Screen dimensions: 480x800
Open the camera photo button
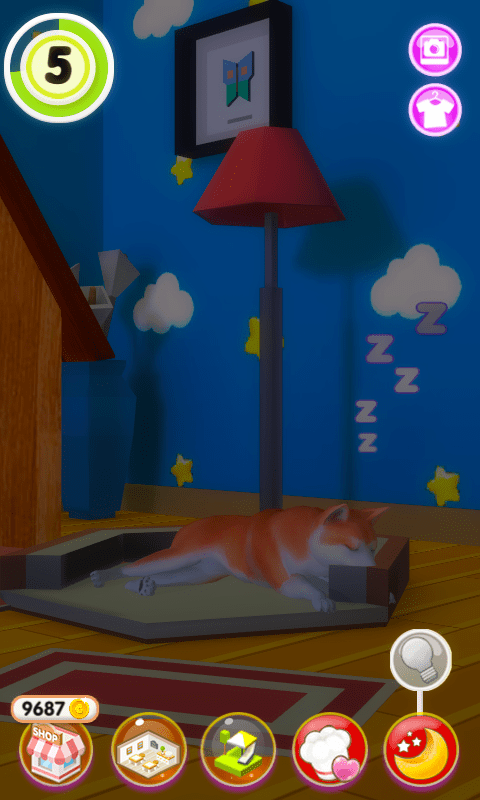click(435, 49)
